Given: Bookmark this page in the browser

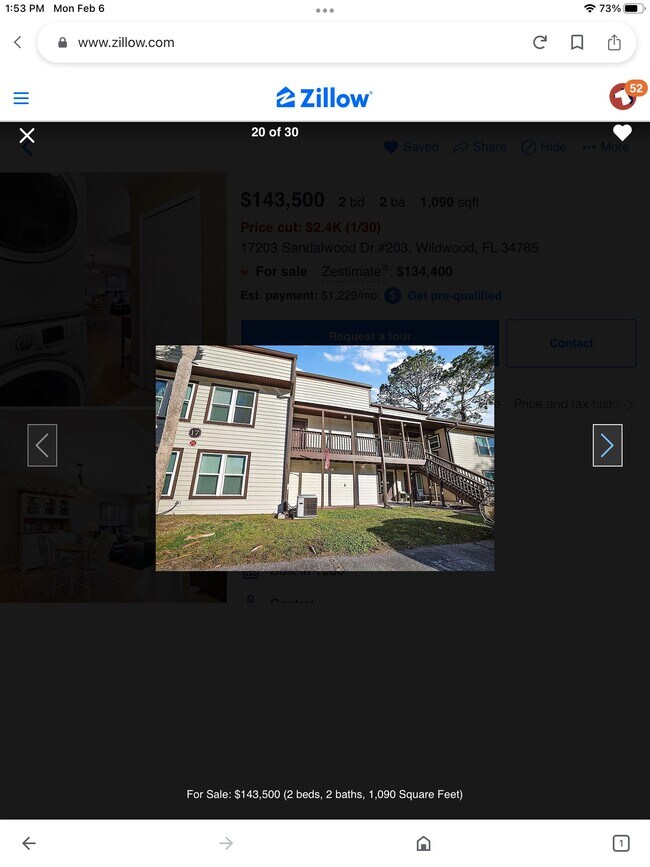Looking at the screenshot, I should point(577,42).
